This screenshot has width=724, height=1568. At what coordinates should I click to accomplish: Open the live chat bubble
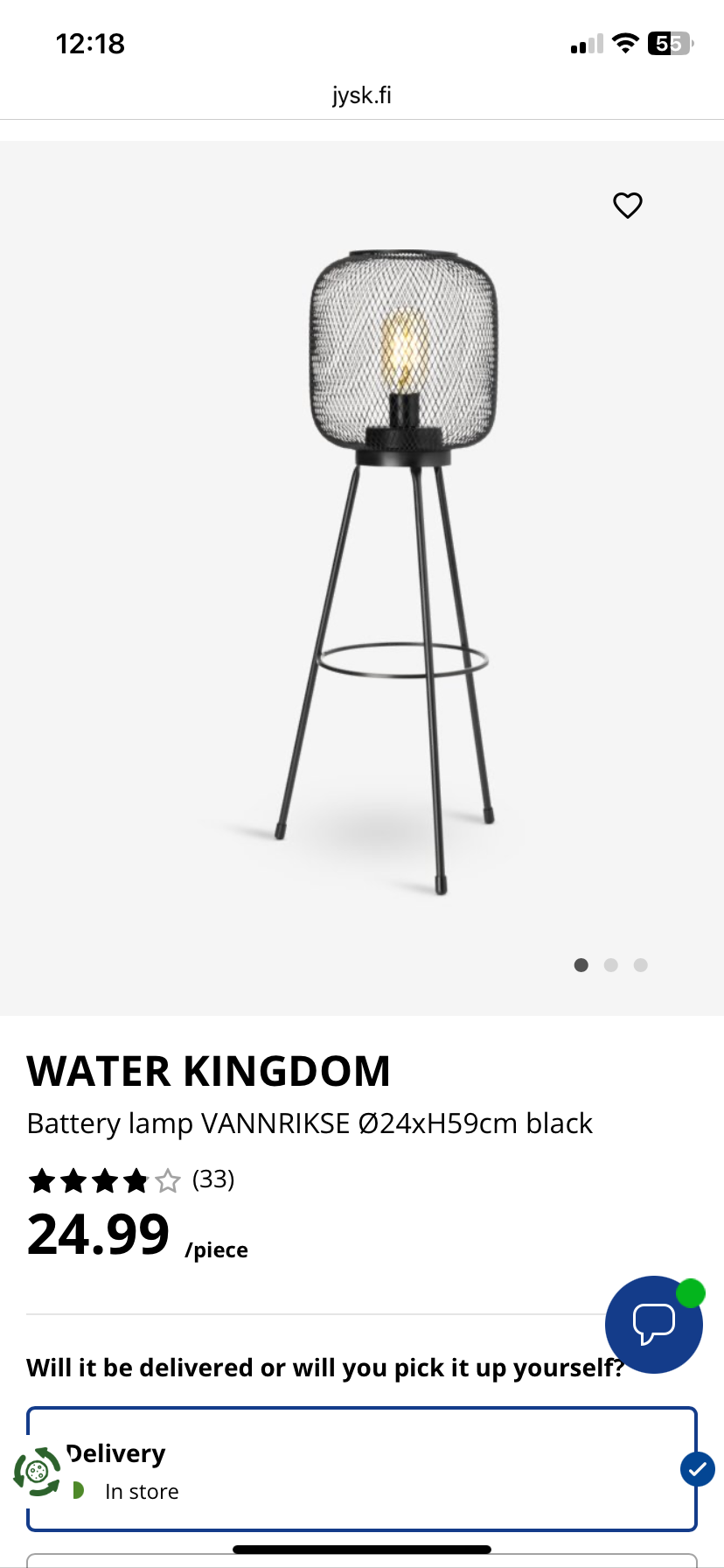pos(654,1324)
